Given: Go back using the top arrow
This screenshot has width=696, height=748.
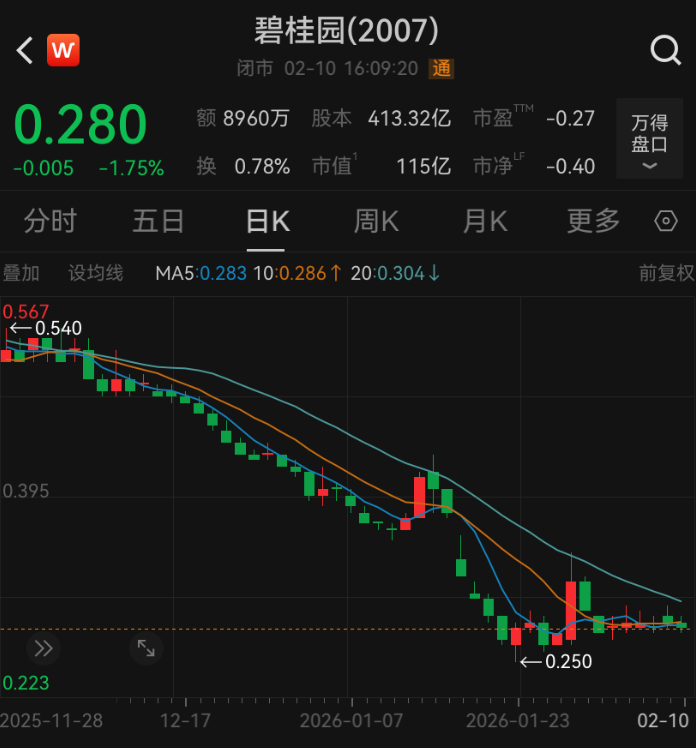Looking at the screenshot, I should (25, 50).
